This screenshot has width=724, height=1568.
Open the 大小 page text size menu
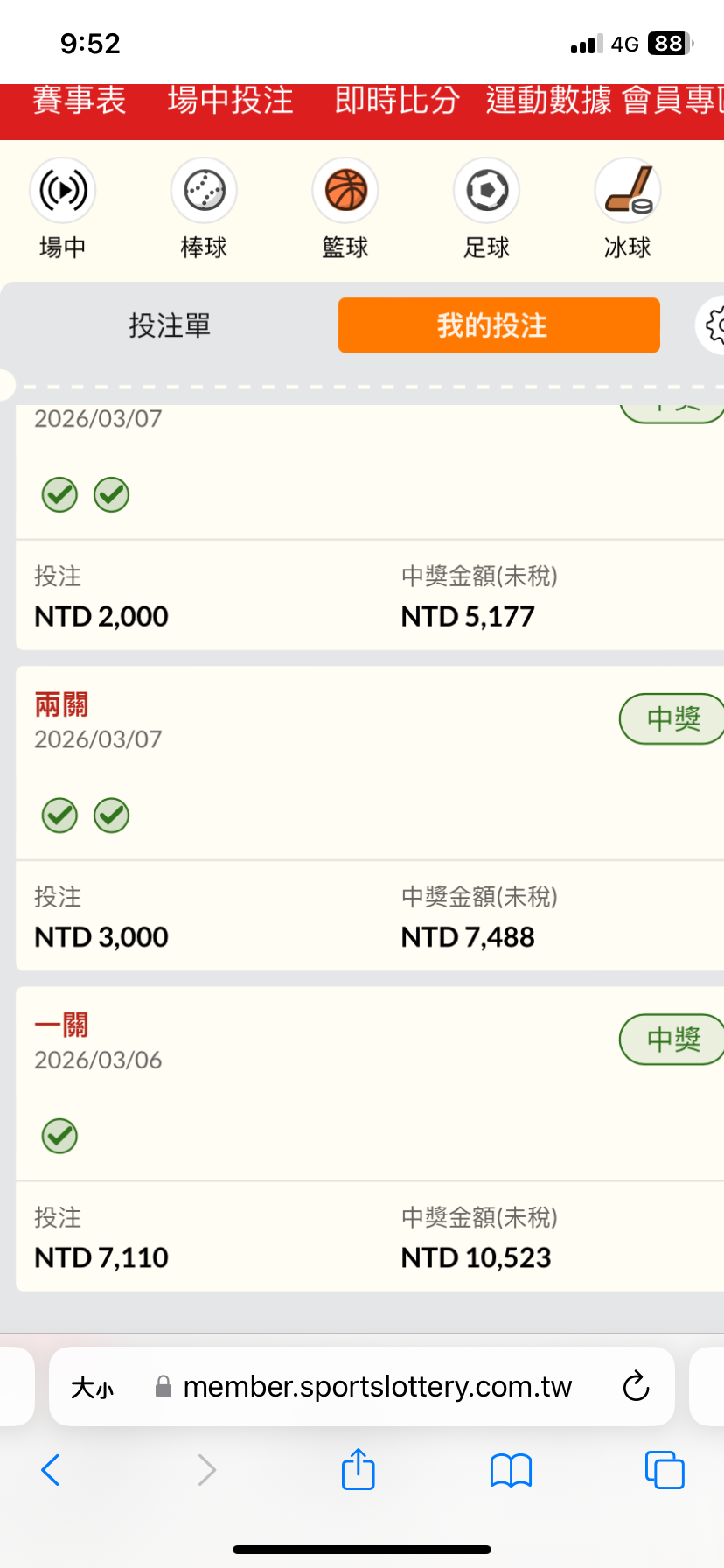tap(92, 1387)
